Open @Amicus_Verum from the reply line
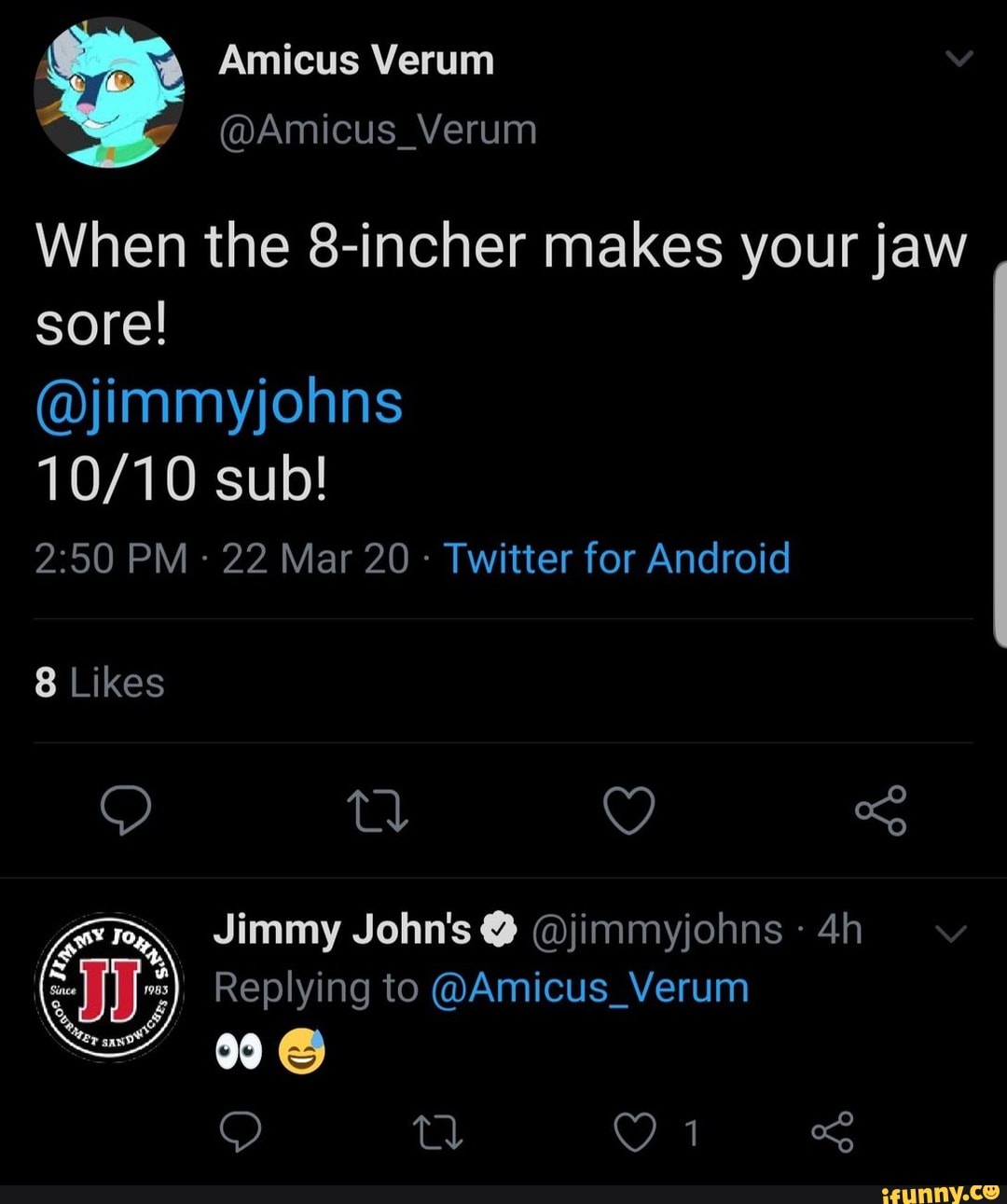1007x1204 pixels. (x=594, y=988)
